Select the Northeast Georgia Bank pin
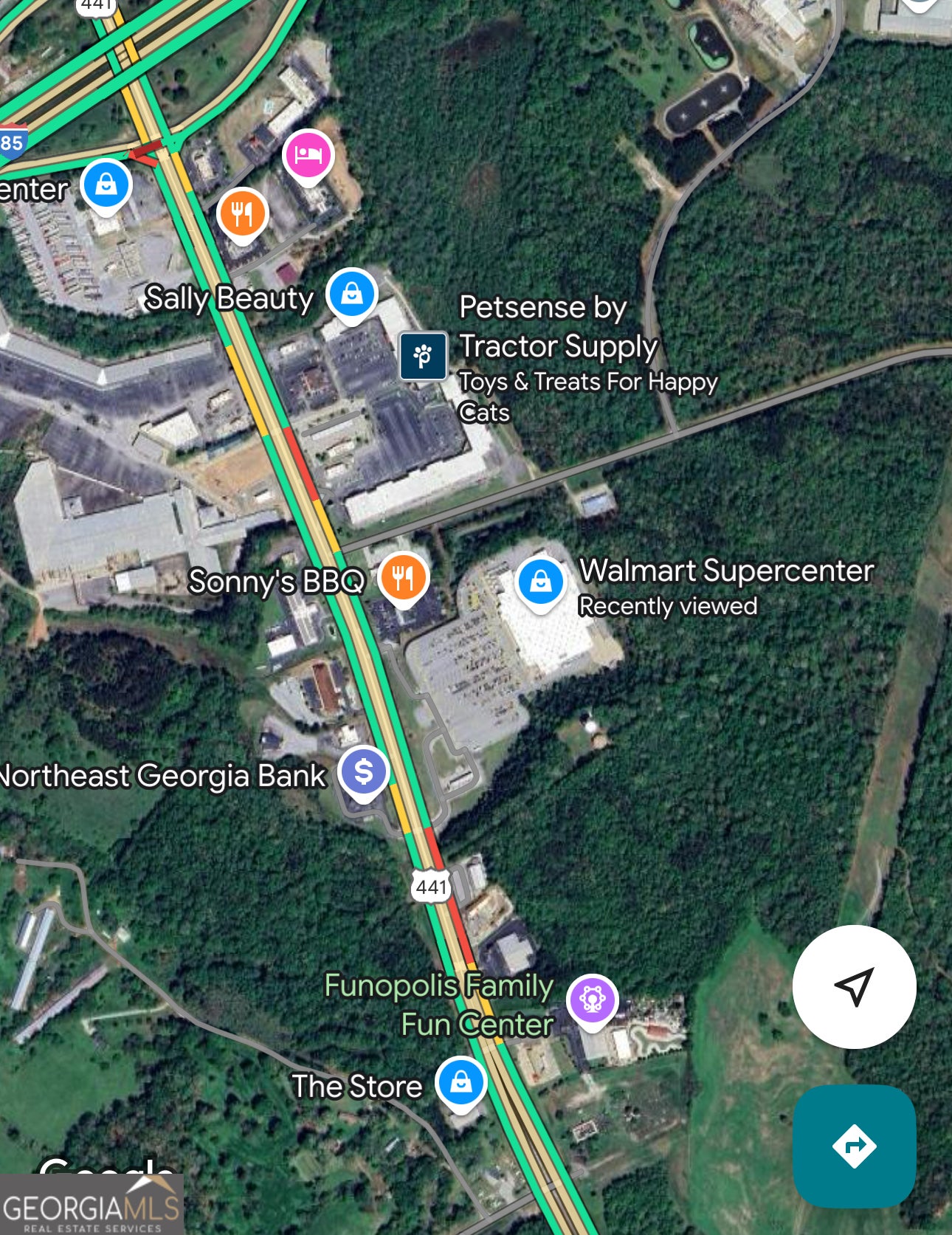The image size is (952, 1235). [364, 771]
